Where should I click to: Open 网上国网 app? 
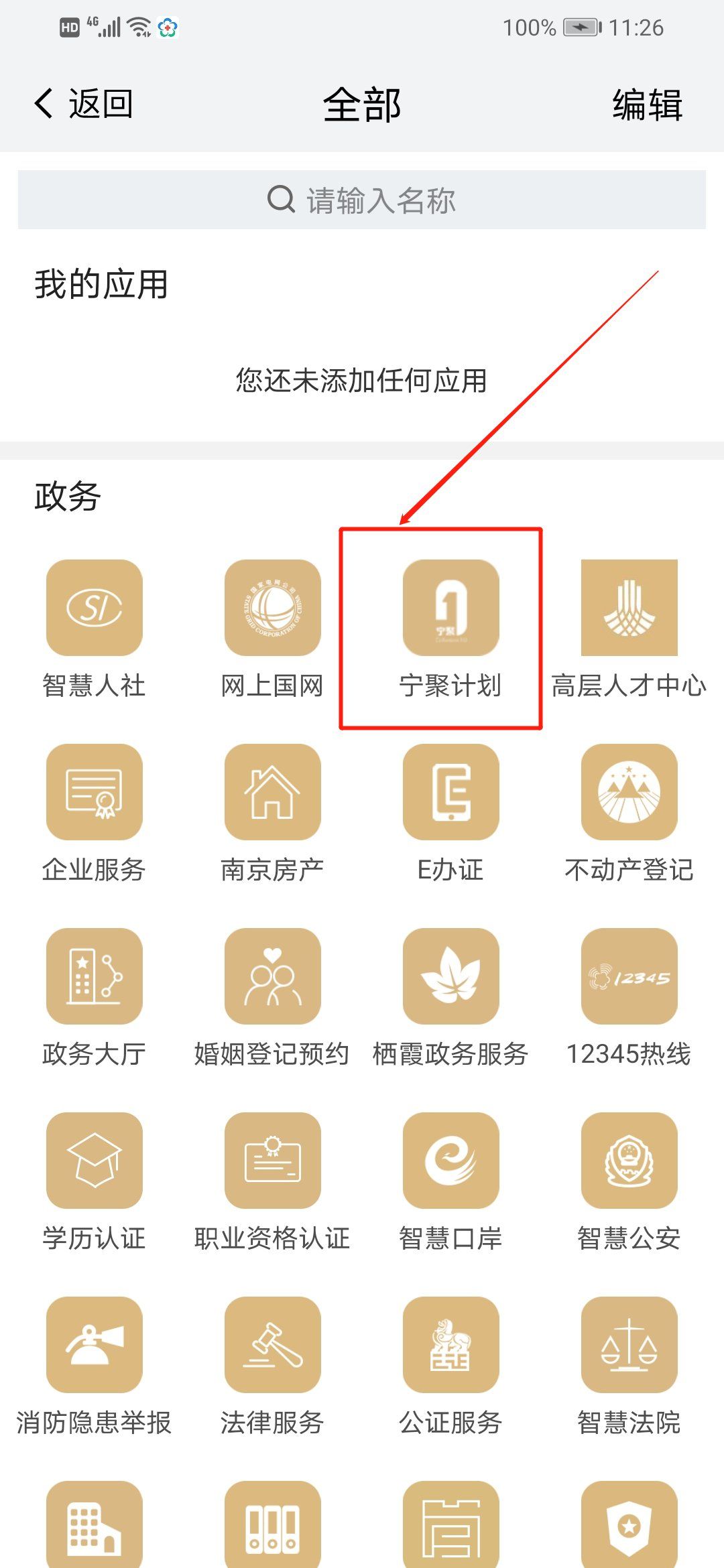(x=273, y=608)
